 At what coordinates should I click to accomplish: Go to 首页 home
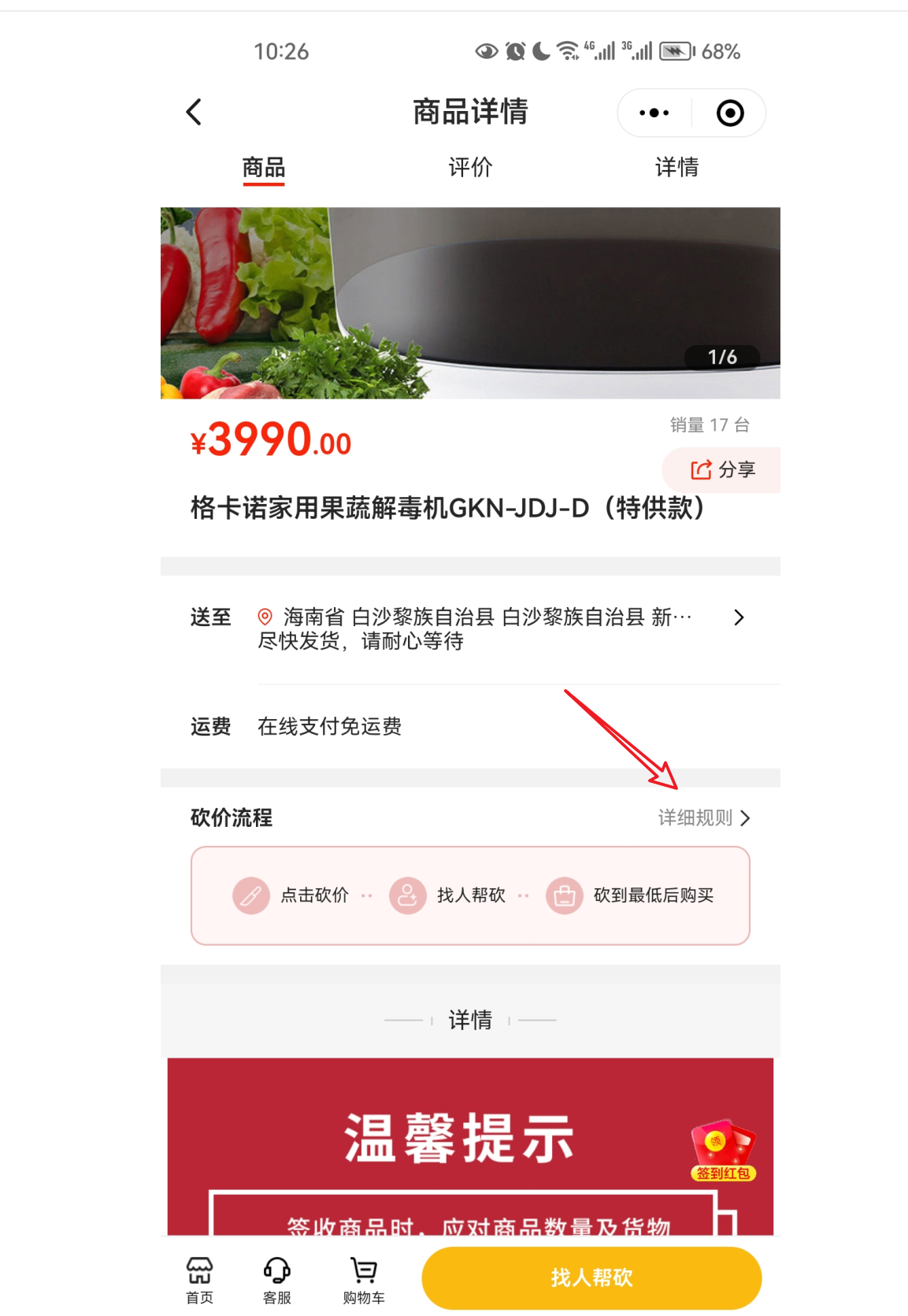(x=199, y=1280)
